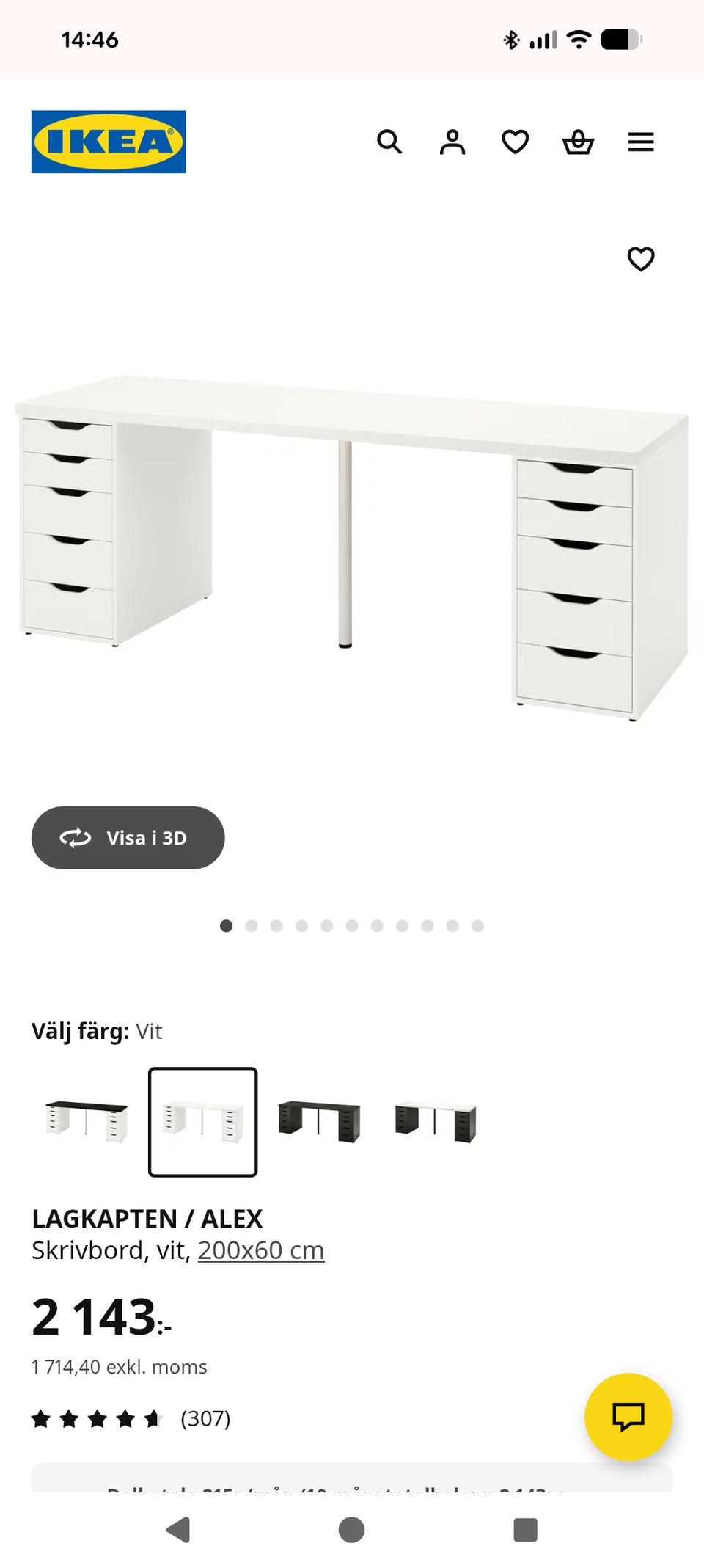This screenshot has width=704, height=1568.
Task: Open the hamburger navigation menu
Action: click(641, 142)
